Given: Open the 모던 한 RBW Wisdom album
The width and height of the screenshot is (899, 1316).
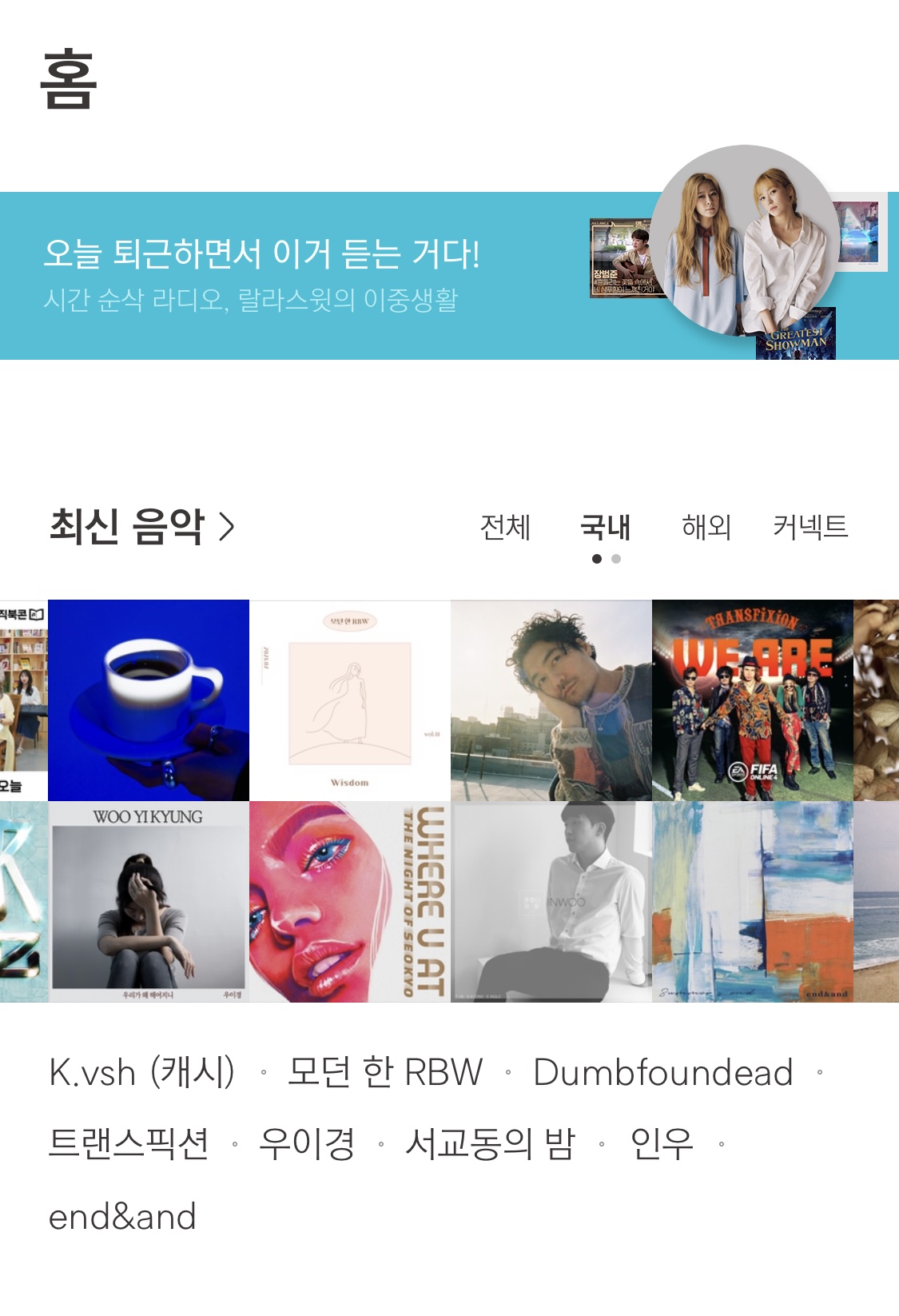Looking at the screenshot, I should pyautogui.click(x=350, y=700).
